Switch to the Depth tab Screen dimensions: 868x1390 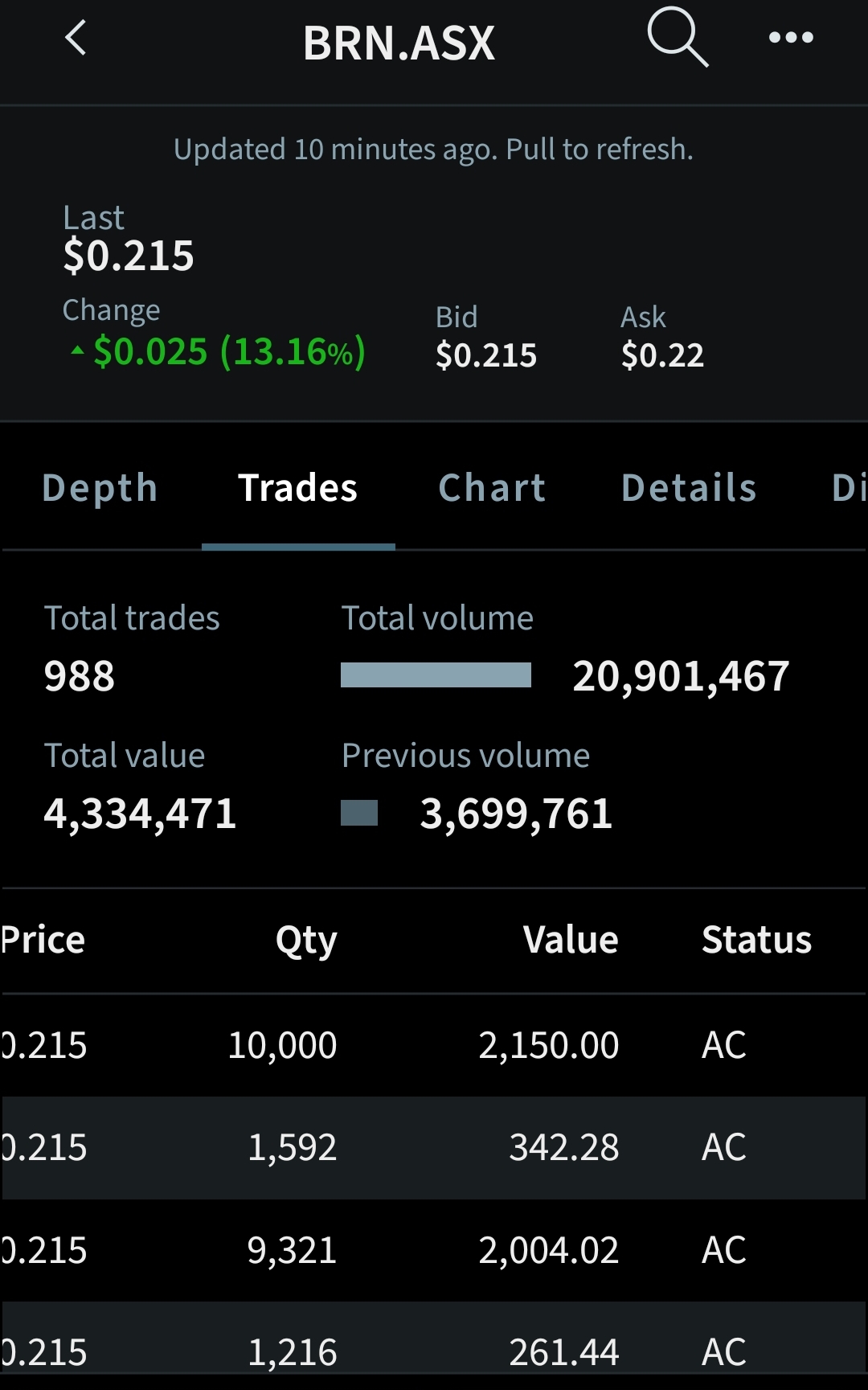(x=100, y=488)
